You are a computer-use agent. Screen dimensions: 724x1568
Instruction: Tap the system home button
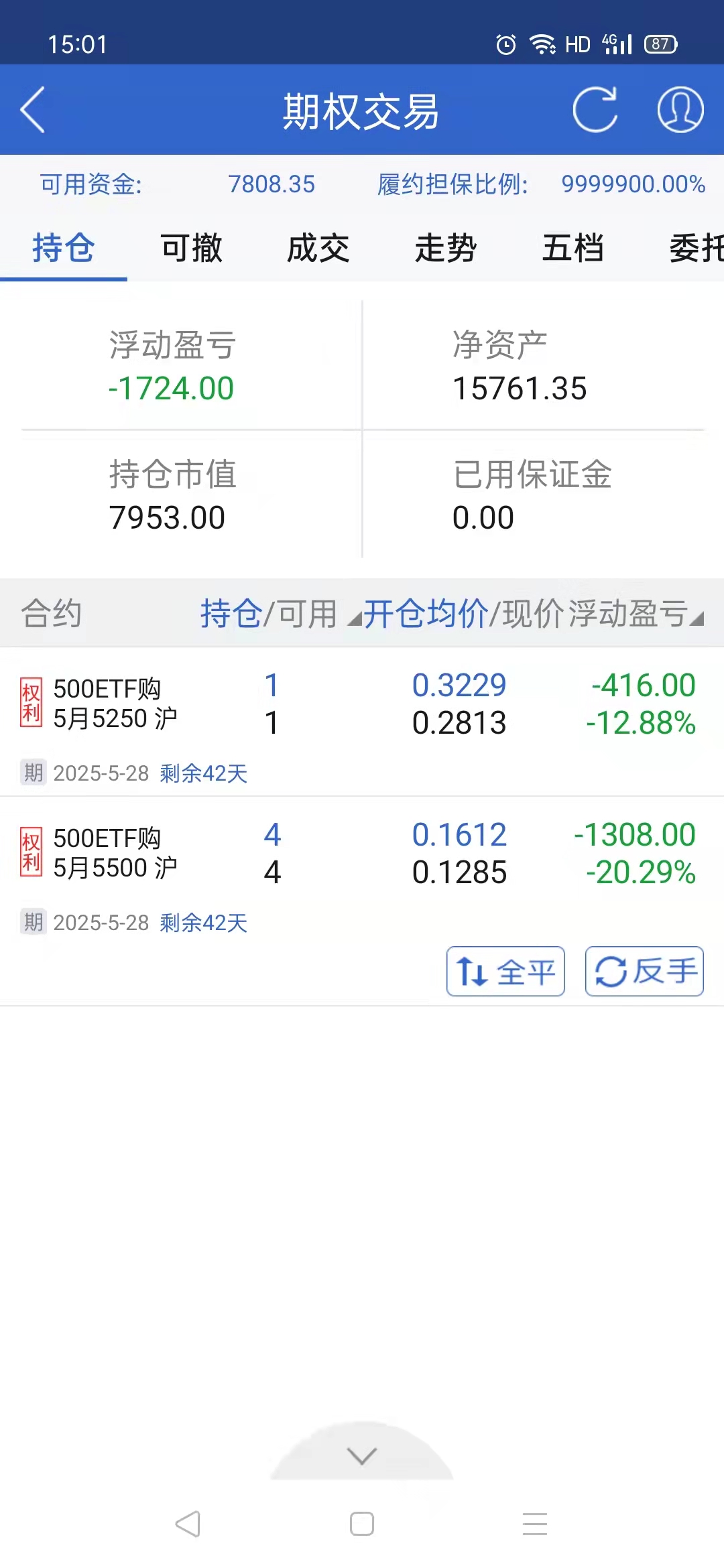point(362,1524)
